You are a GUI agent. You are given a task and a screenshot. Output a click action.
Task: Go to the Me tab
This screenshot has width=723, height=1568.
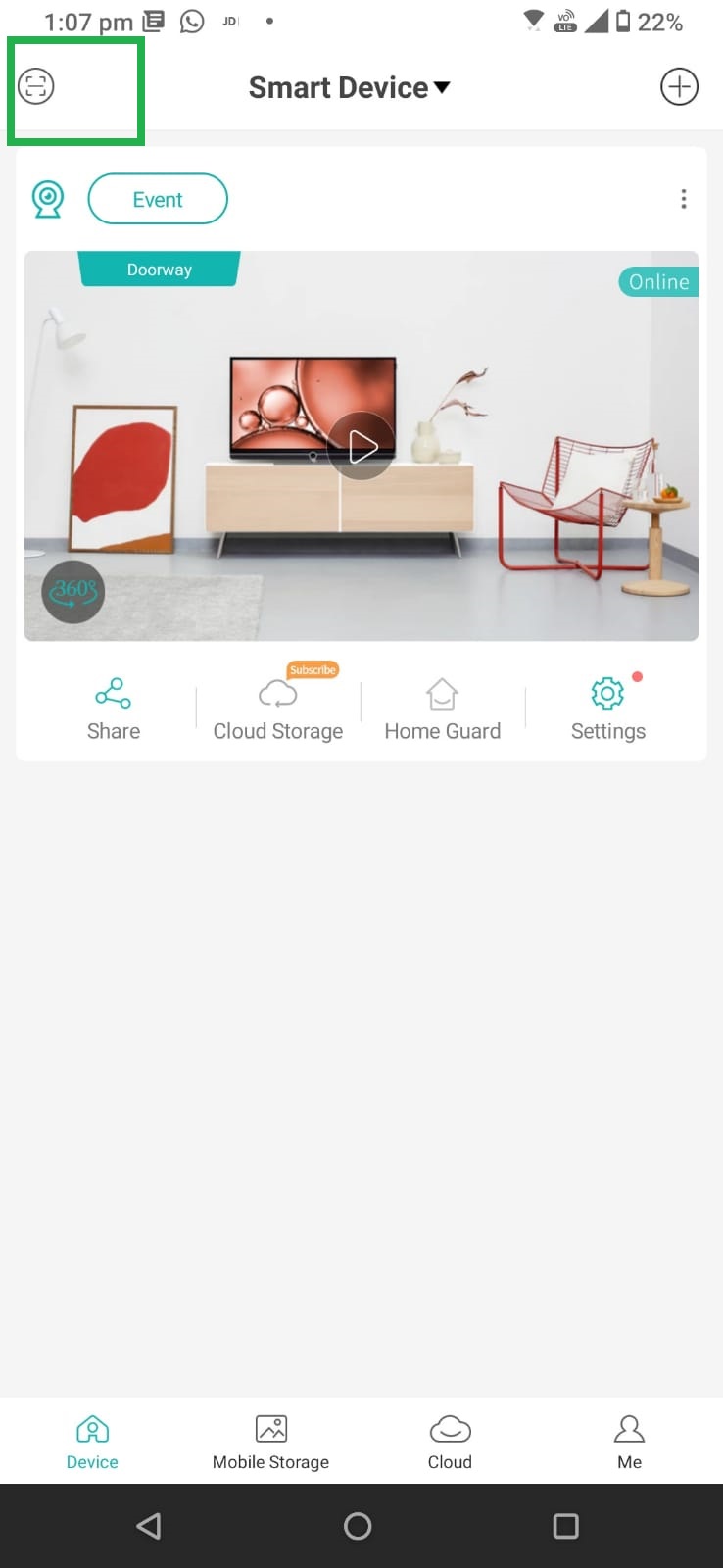pos(629,1441)
